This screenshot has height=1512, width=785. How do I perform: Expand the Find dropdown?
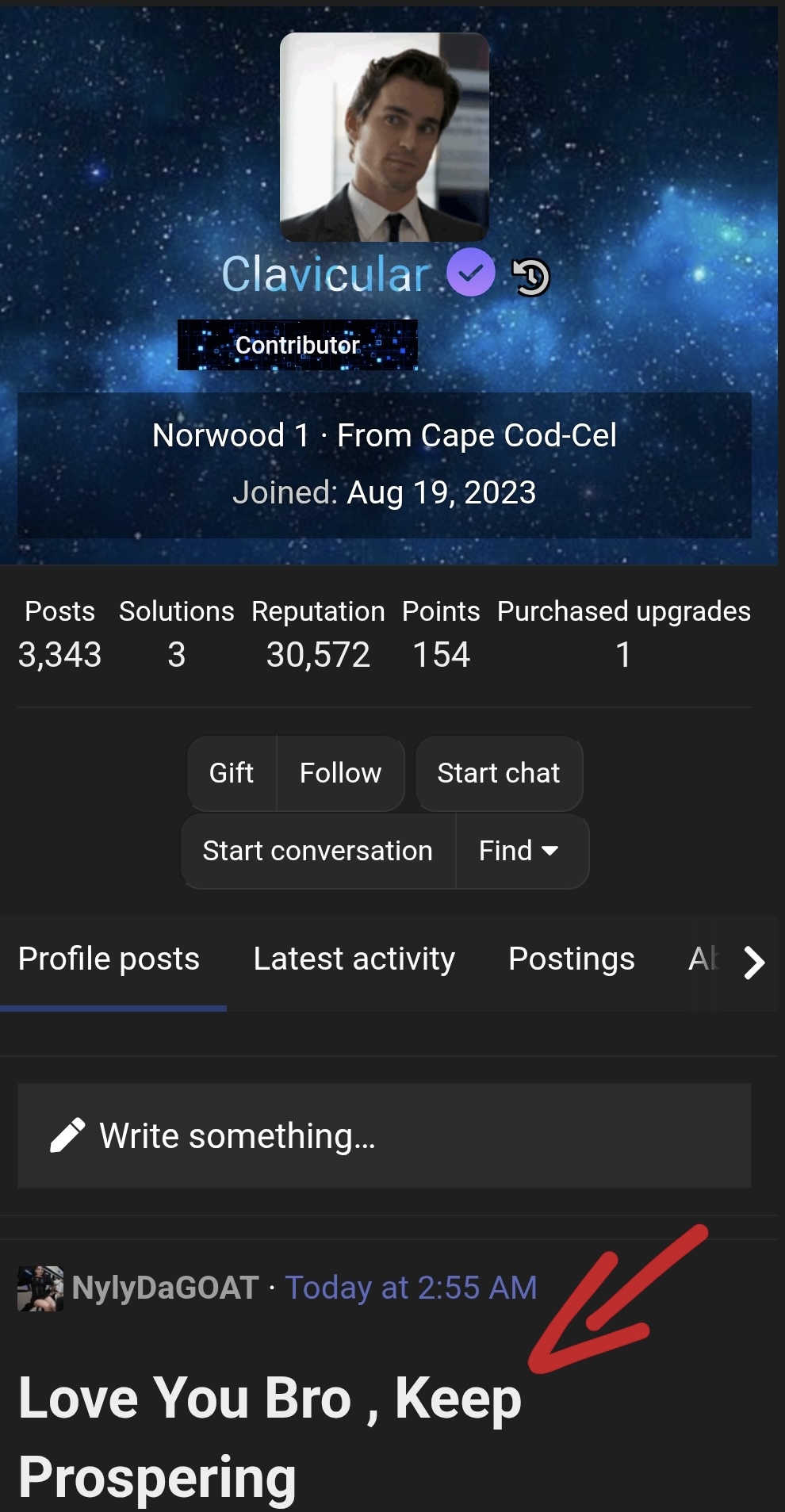(520, 851)
